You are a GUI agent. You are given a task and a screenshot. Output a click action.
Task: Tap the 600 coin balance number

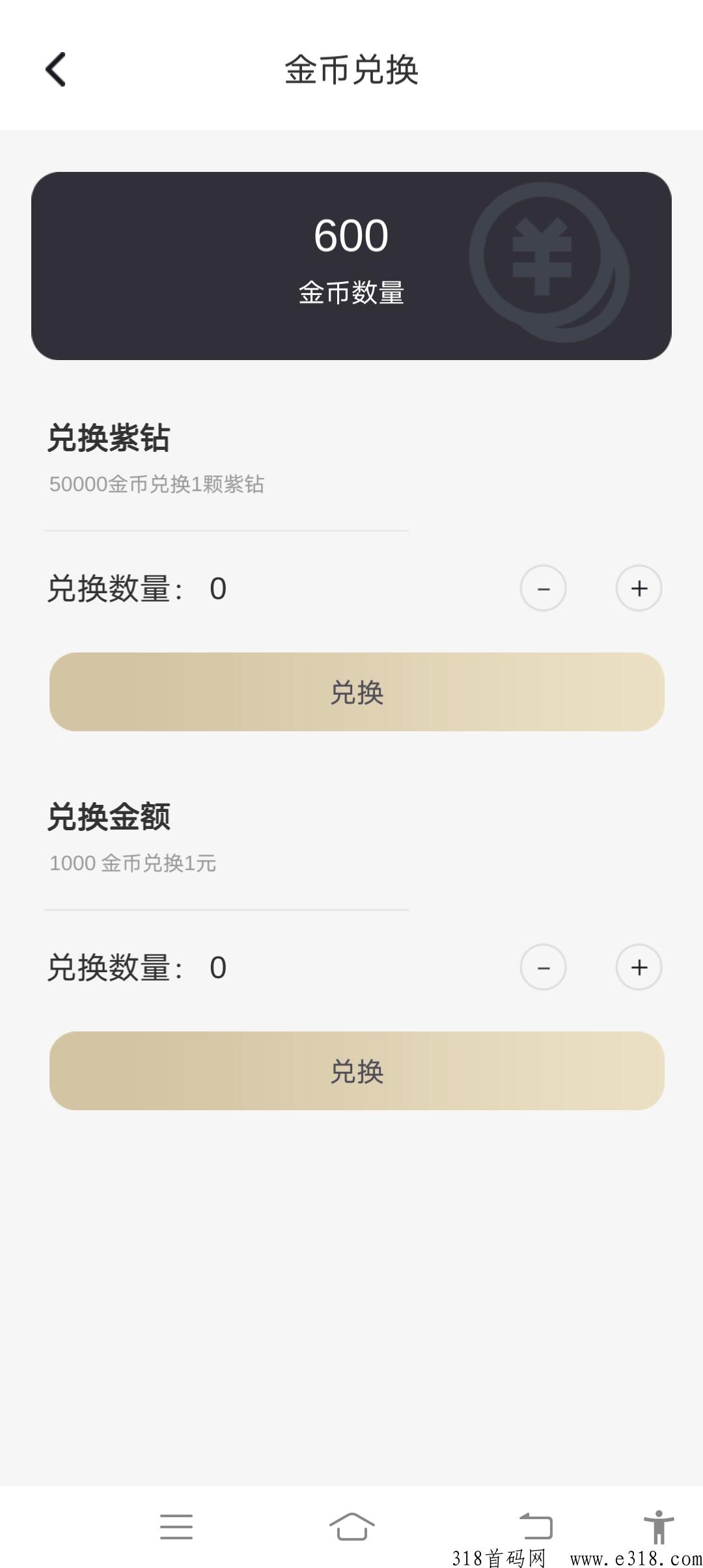(x=351, y=238)
